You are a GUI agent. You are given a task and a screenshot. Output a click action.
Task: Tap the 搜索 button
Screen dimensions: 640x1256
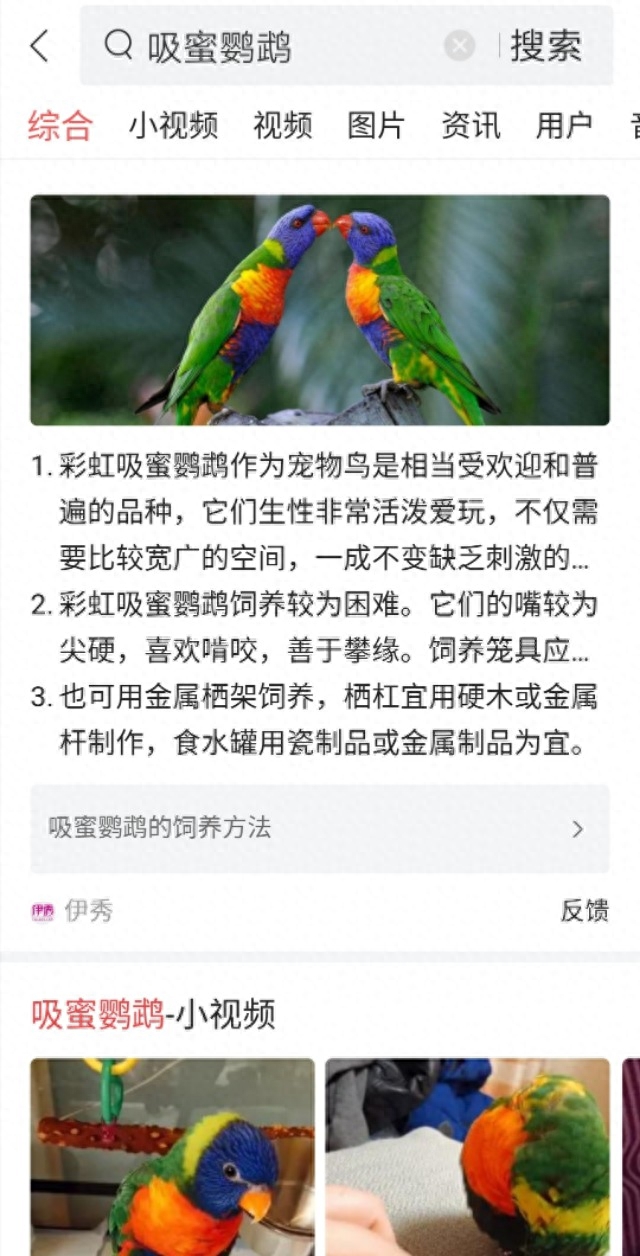(x=546, y=46)
